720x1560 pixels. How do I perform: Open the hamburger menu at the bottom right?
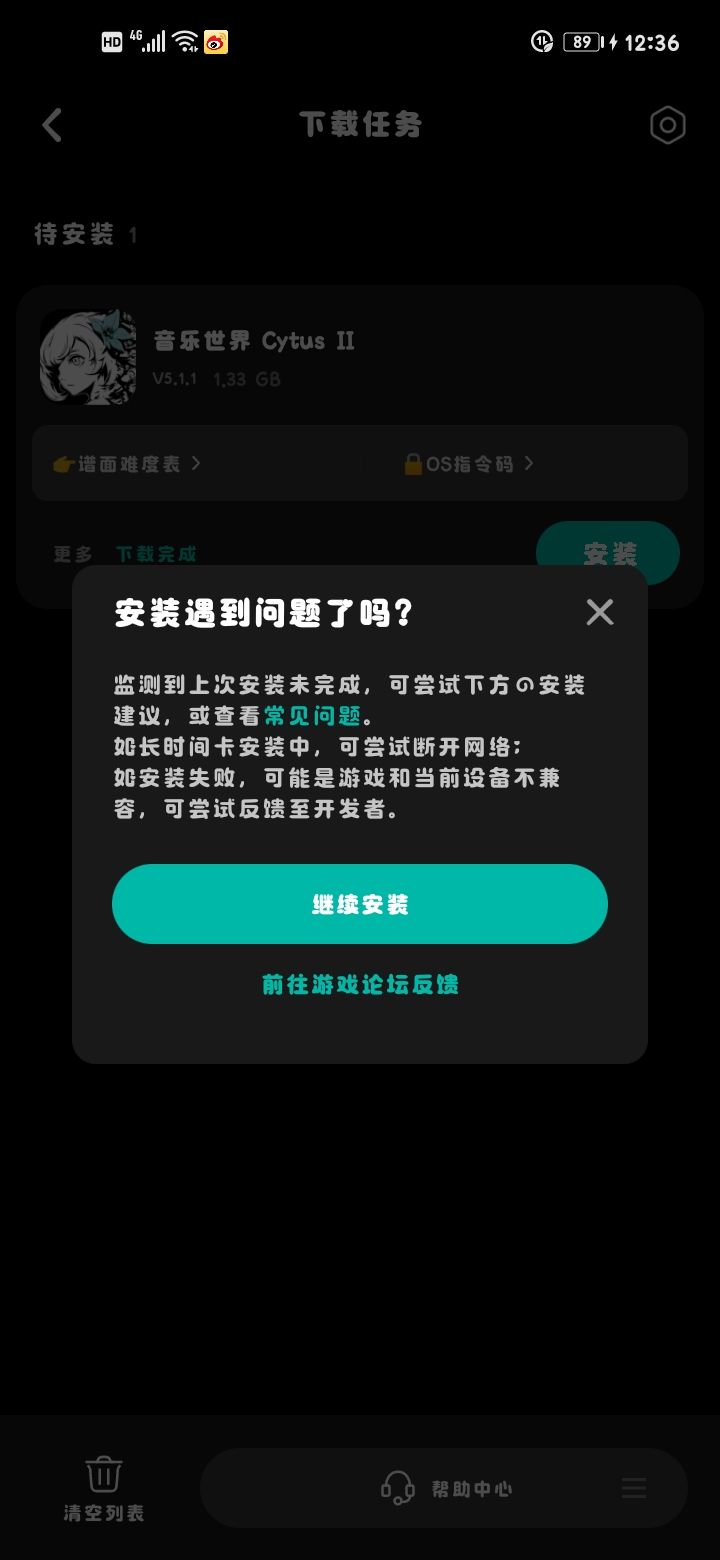[x=634, y=1488]
